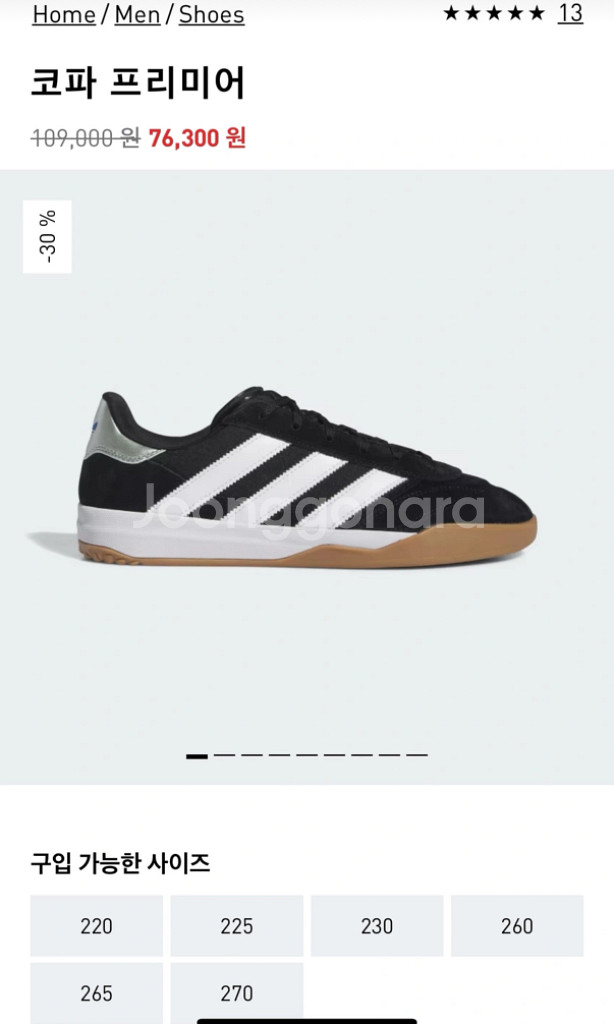Jump to the second image indicator dash
This screenshot has height=1024, width=614.
pyautogui.click(x=224, y=755)
